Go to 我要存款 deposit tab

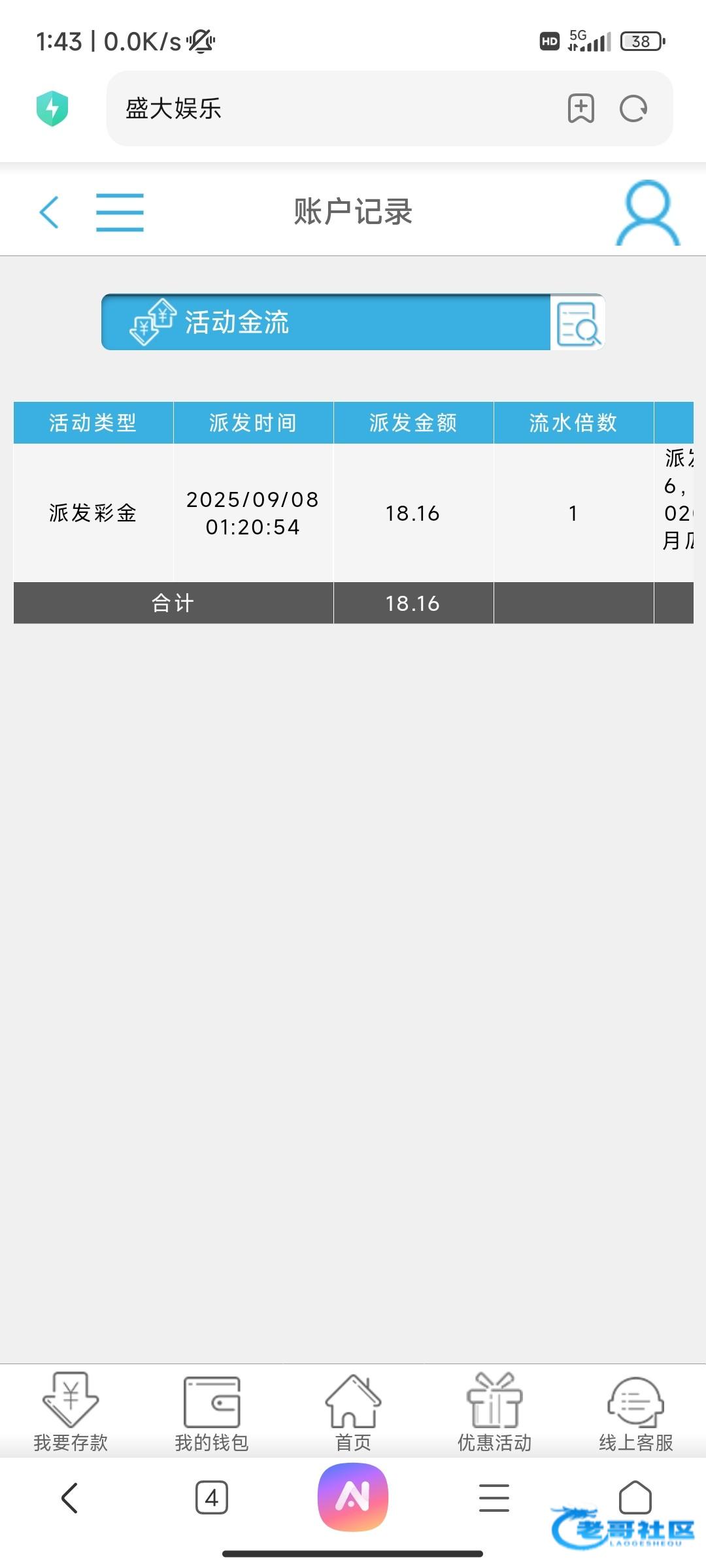pos(71,1411)
